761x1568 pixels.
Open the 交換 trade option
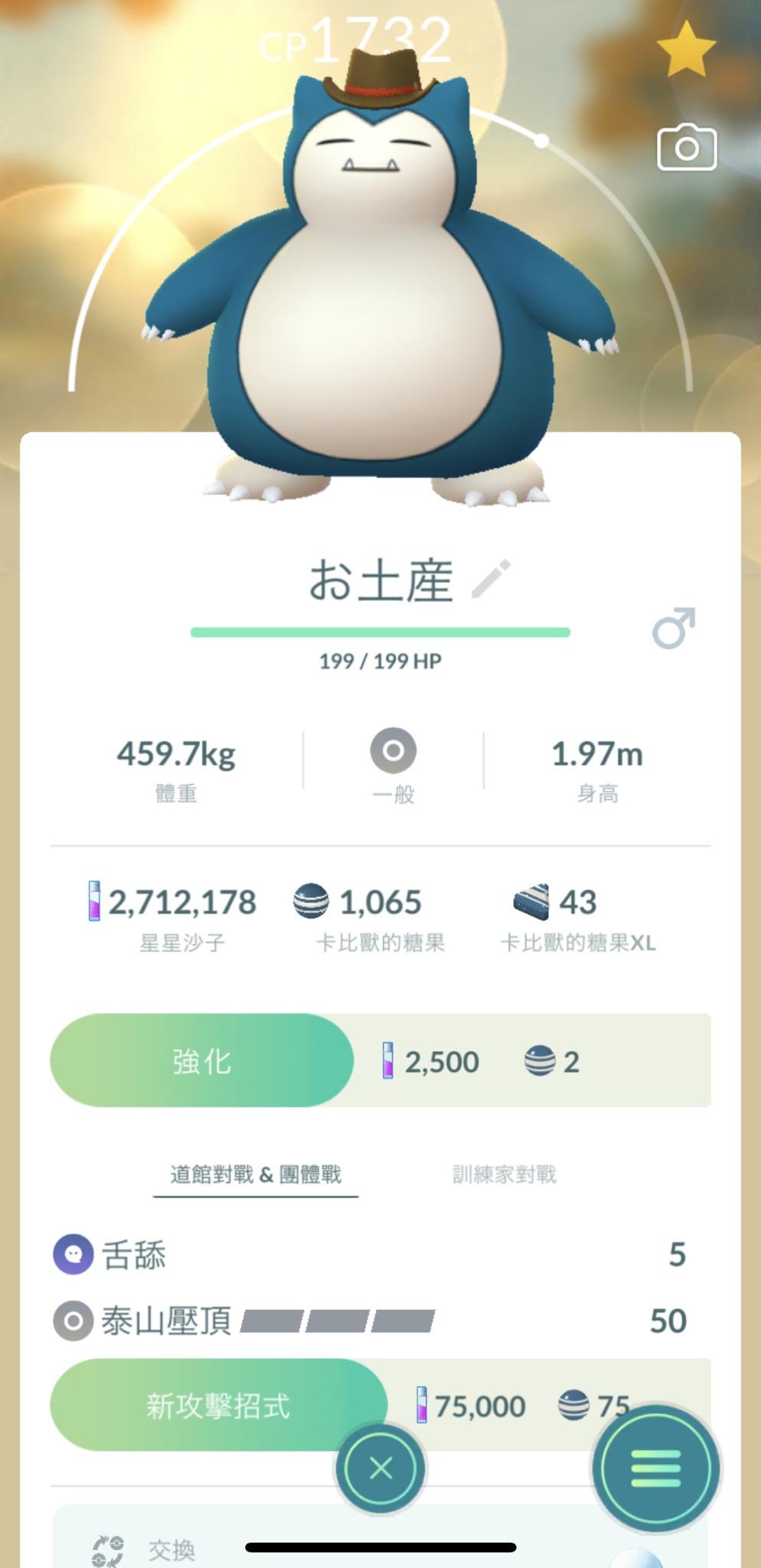click(171, 1550)
